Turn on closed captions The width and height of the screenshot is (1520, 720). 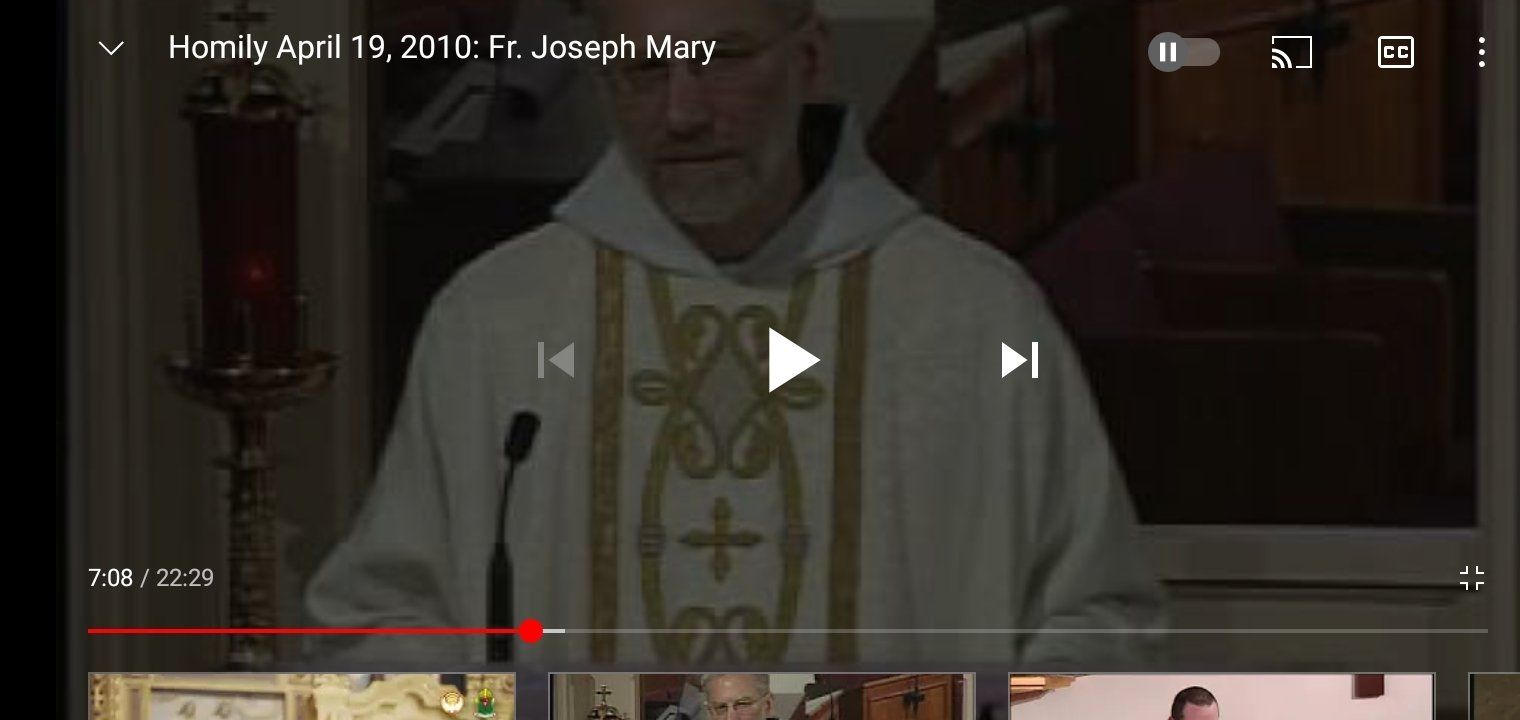tap(1395, 52)
